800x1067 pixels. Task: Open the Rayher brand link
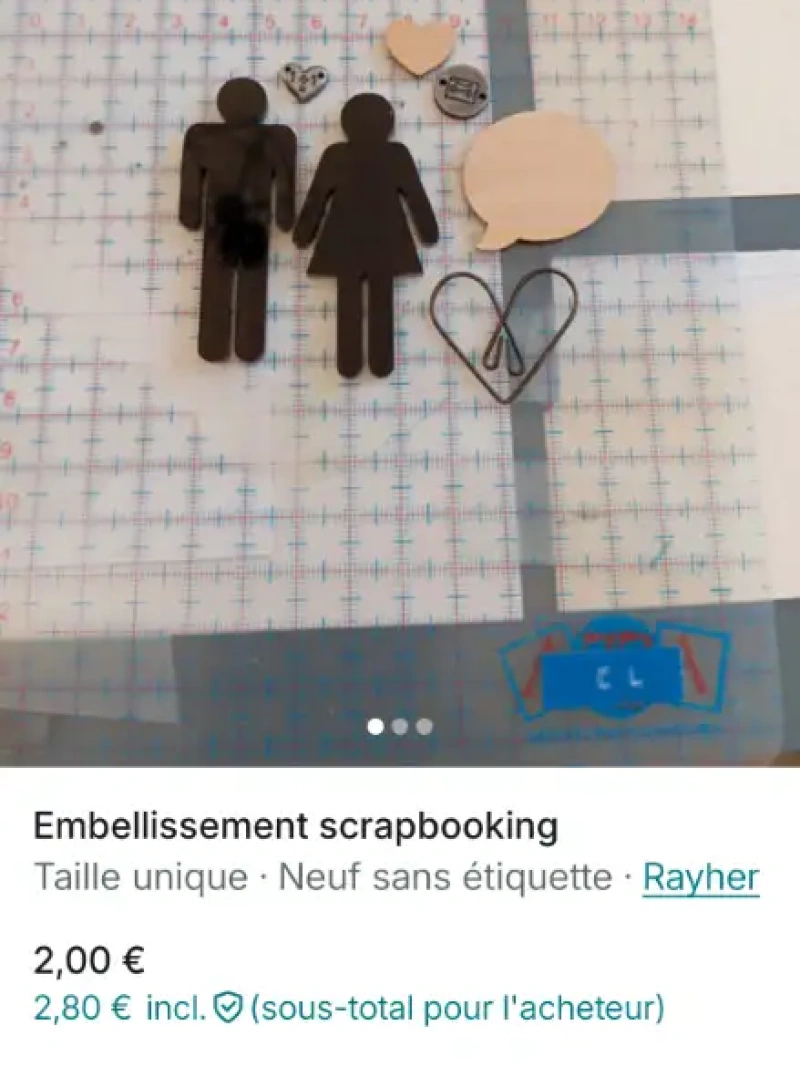pyautogui.click(x=700, y=878)
